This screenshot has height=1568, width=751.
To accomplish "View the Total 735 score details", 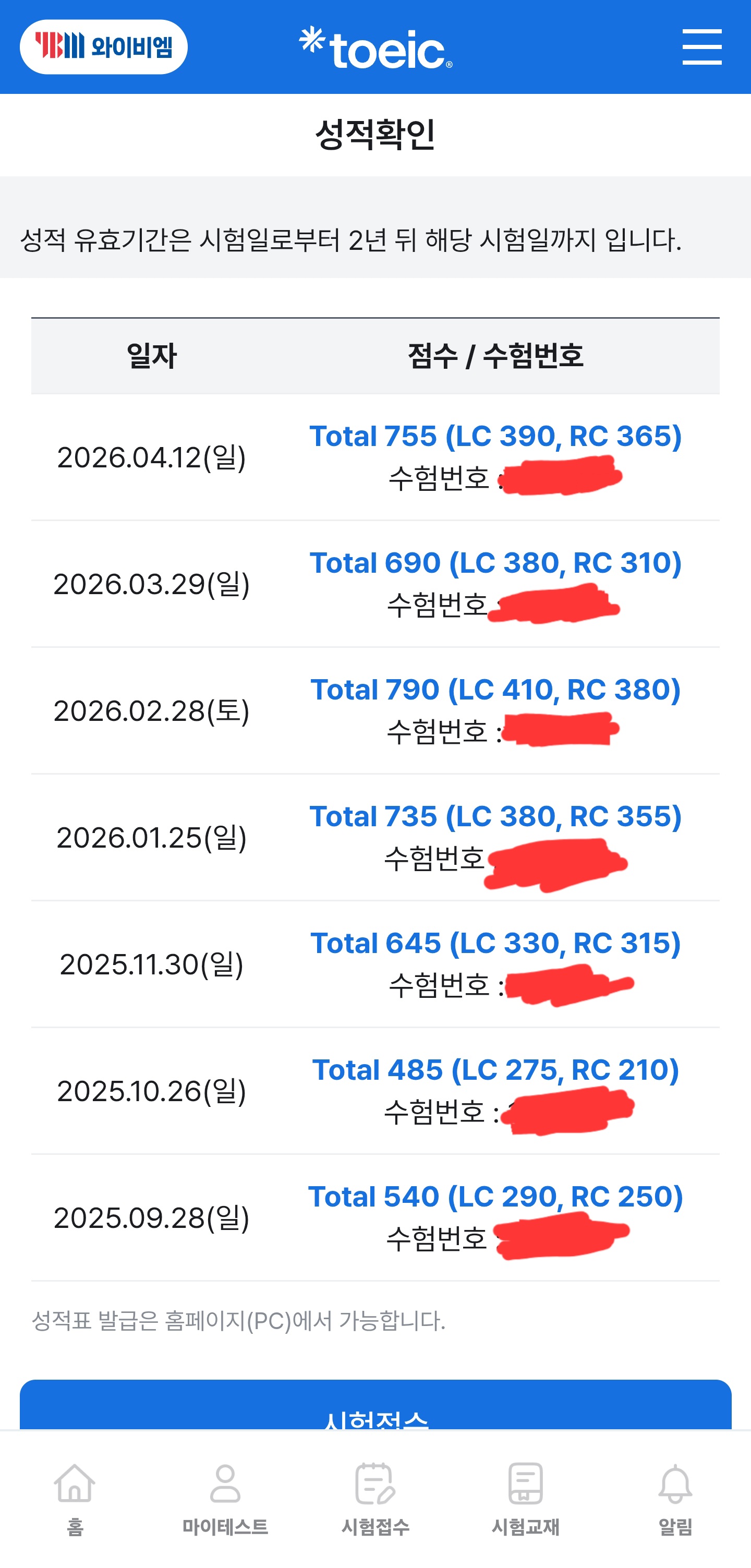I will click(x=495, y=816).
